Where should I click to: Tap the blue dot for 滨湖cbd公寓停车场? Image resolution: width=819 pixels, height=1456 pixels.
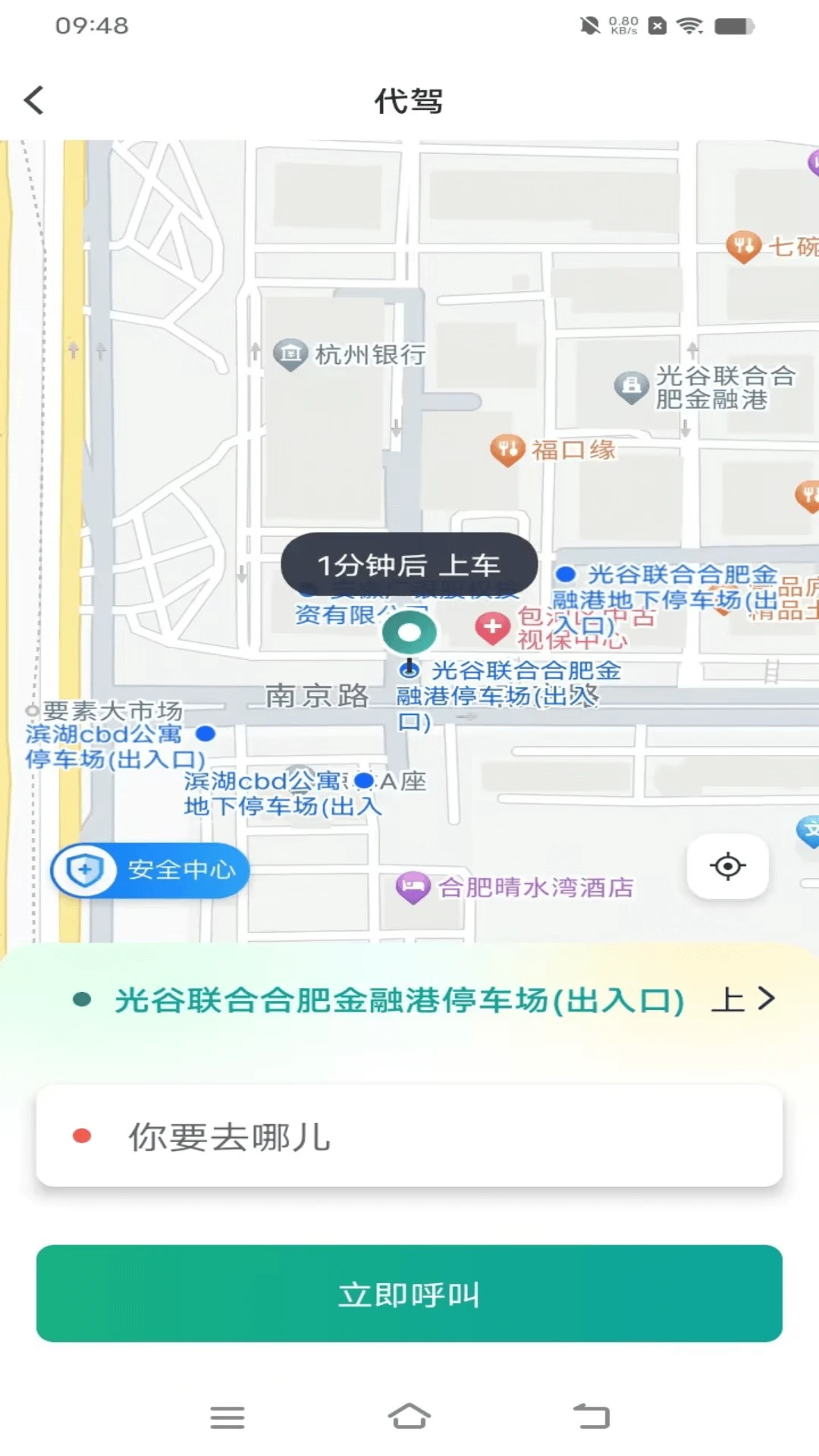pos(203,733)
